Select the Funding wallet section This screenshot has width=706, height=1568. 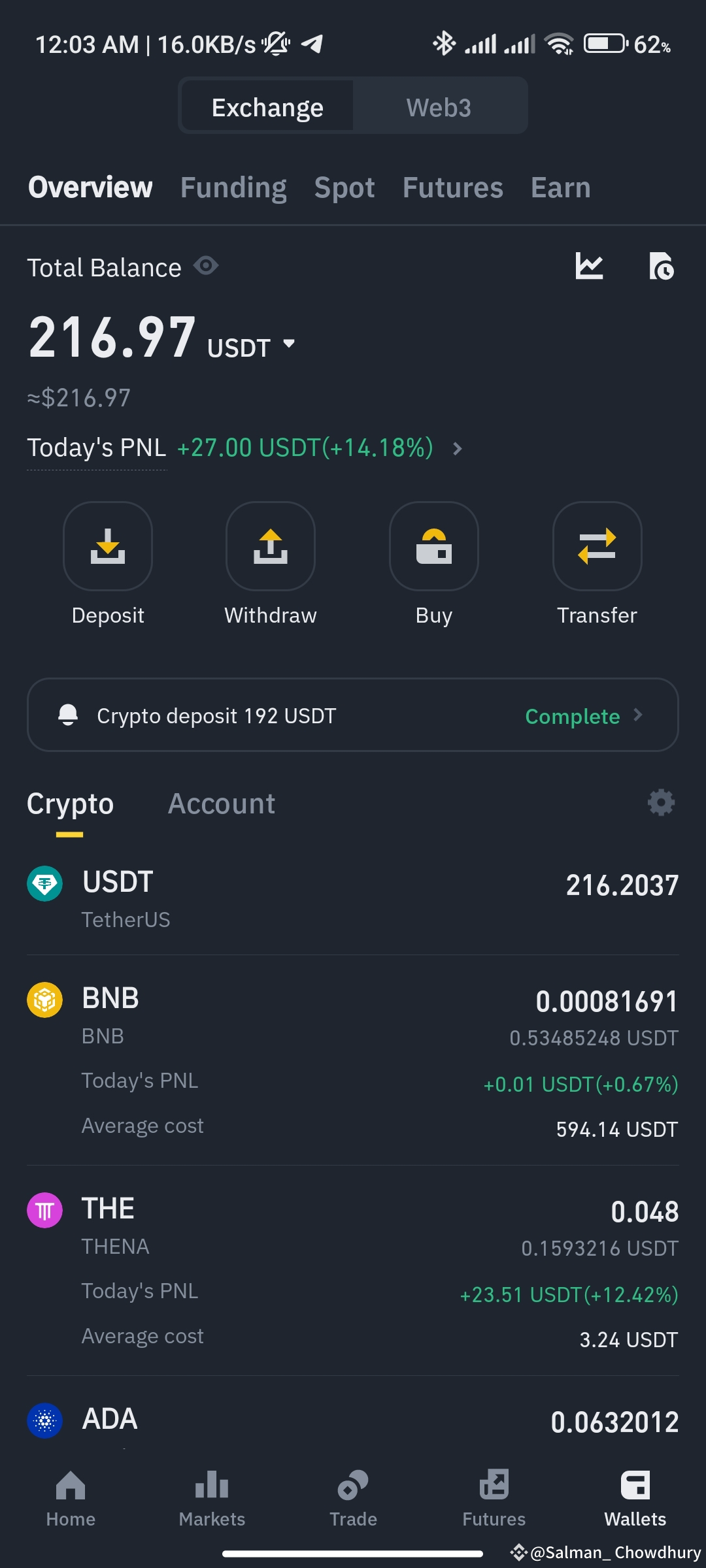233,187
